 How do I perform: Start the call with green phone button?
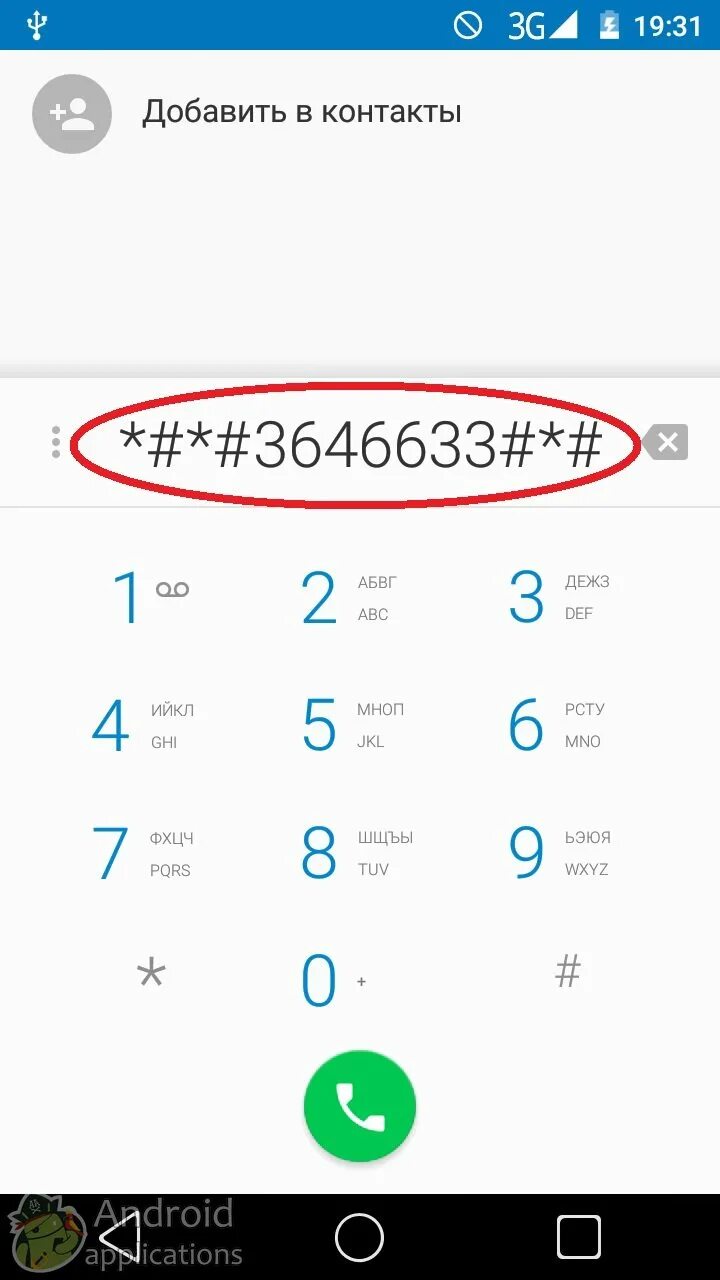tap(360, 1106)
